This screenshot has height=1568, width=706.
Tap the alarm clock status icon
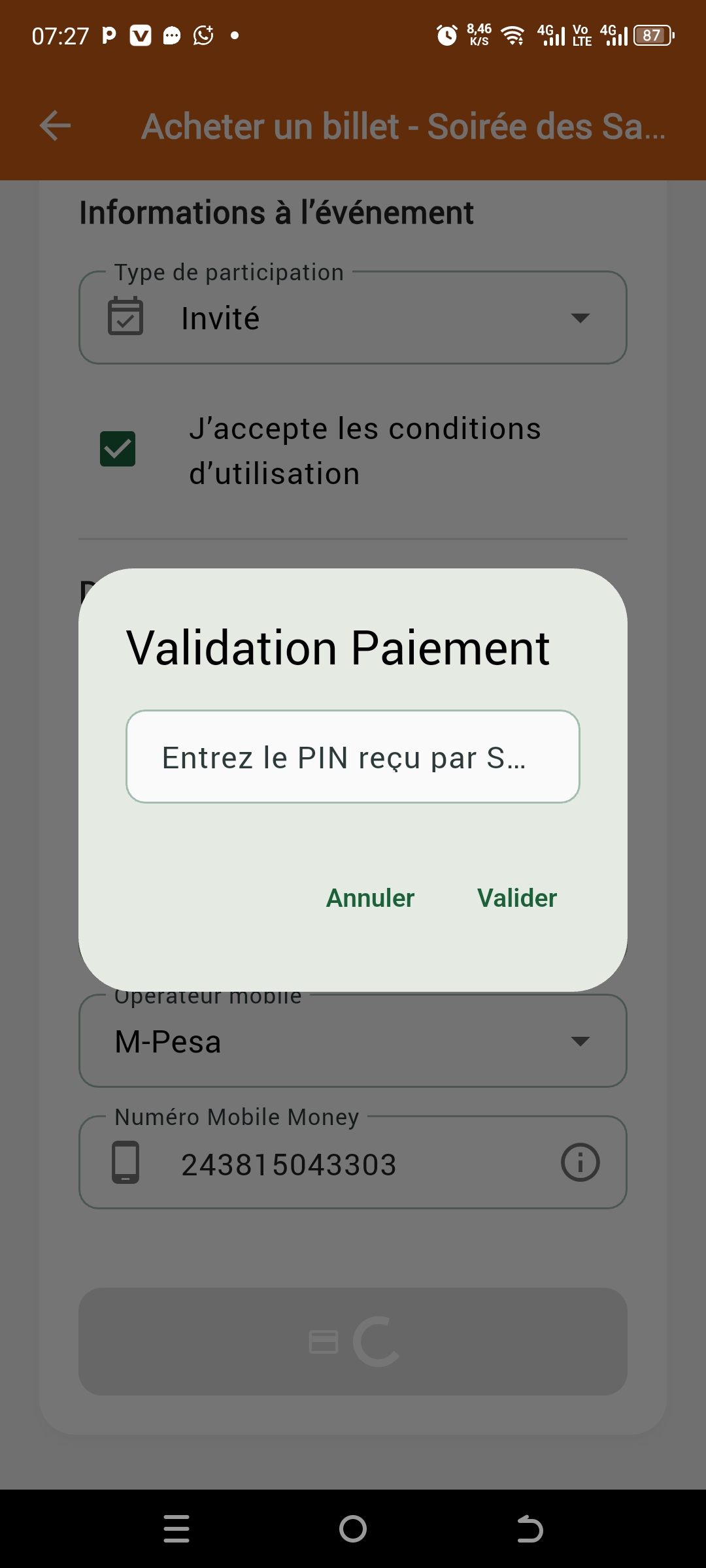[x=446, y=36]
